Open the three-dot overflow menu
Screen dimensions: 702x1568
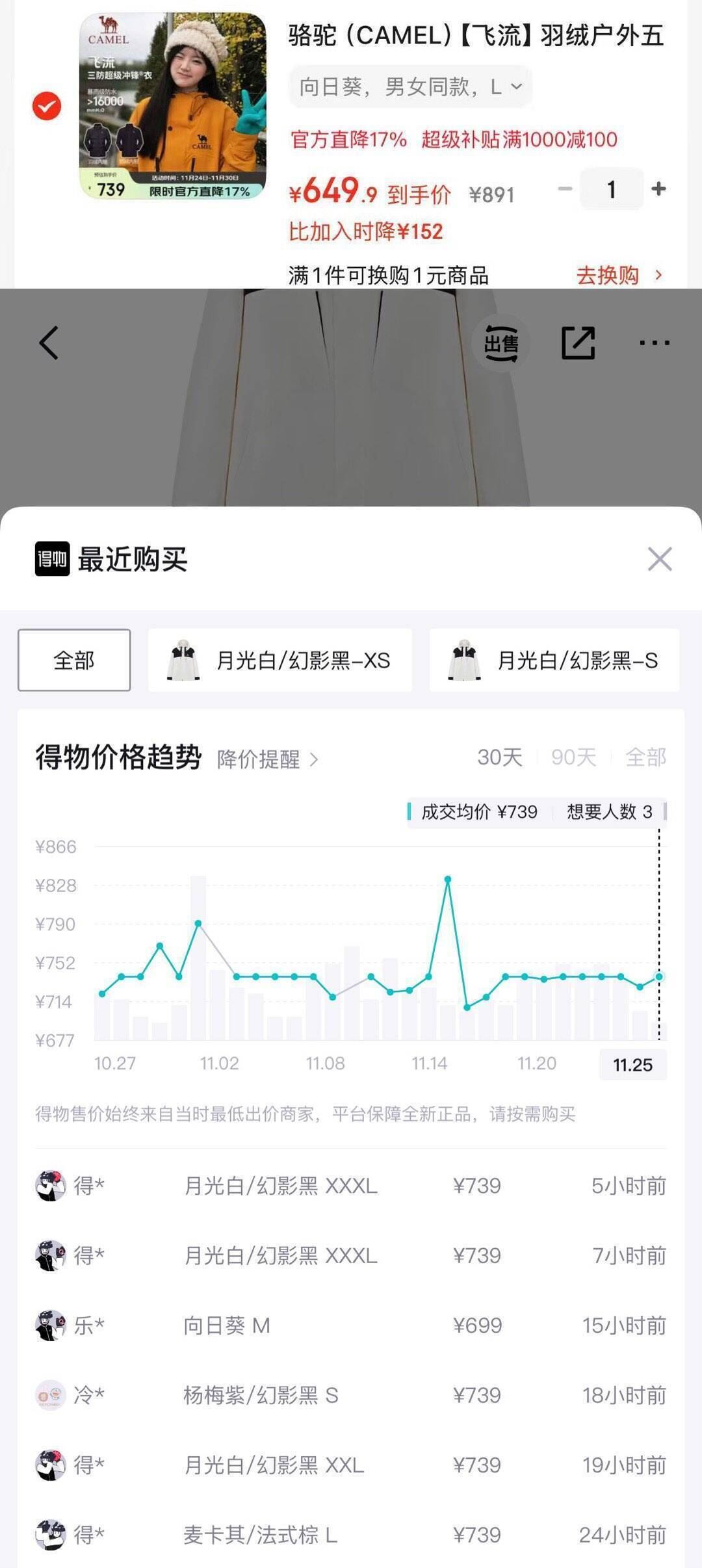click(x=654, y=343)
